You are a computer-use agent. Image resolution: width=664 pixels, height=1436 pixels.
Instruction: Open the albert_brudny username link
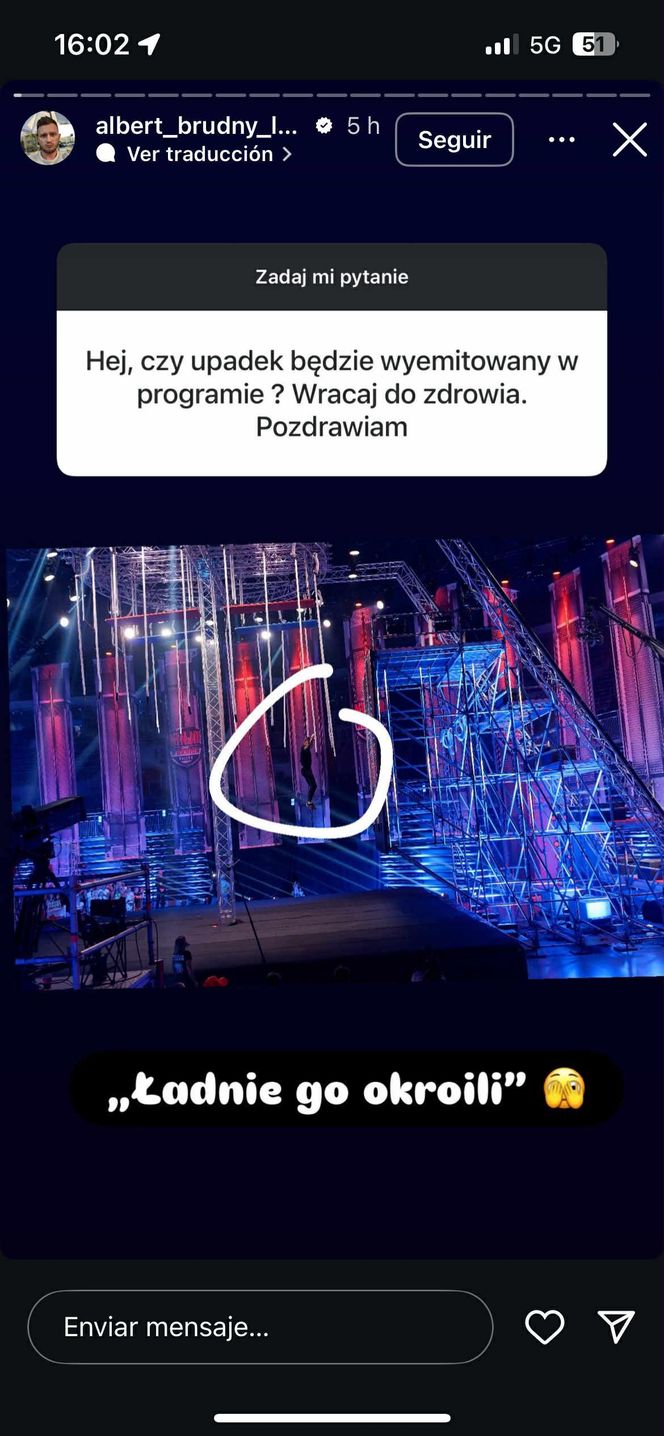pos(196,126)
